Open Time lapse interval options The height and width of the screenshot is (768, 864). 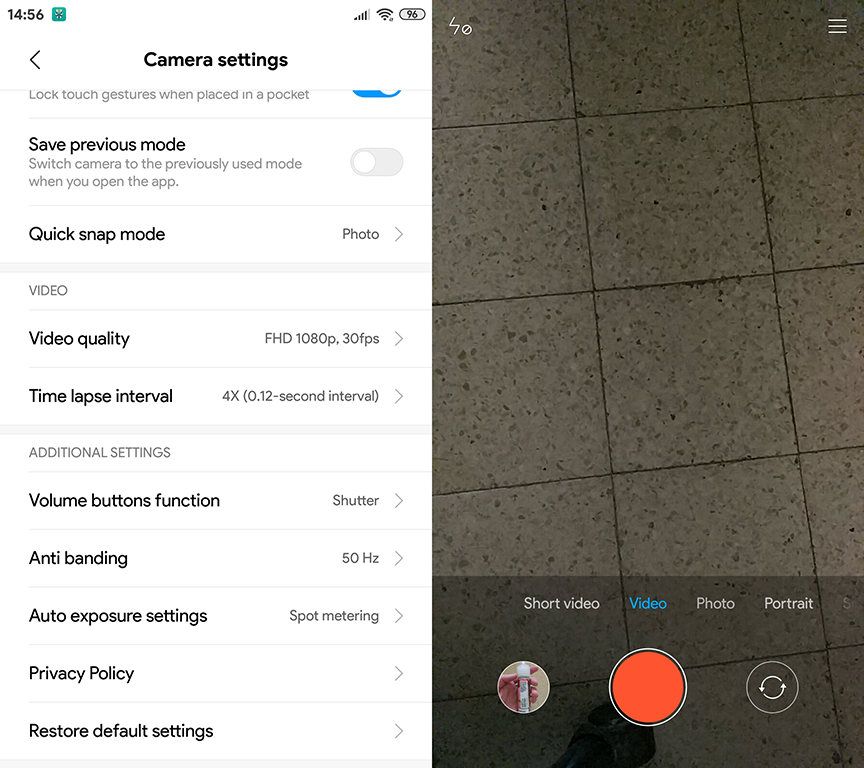coord(215,396)
